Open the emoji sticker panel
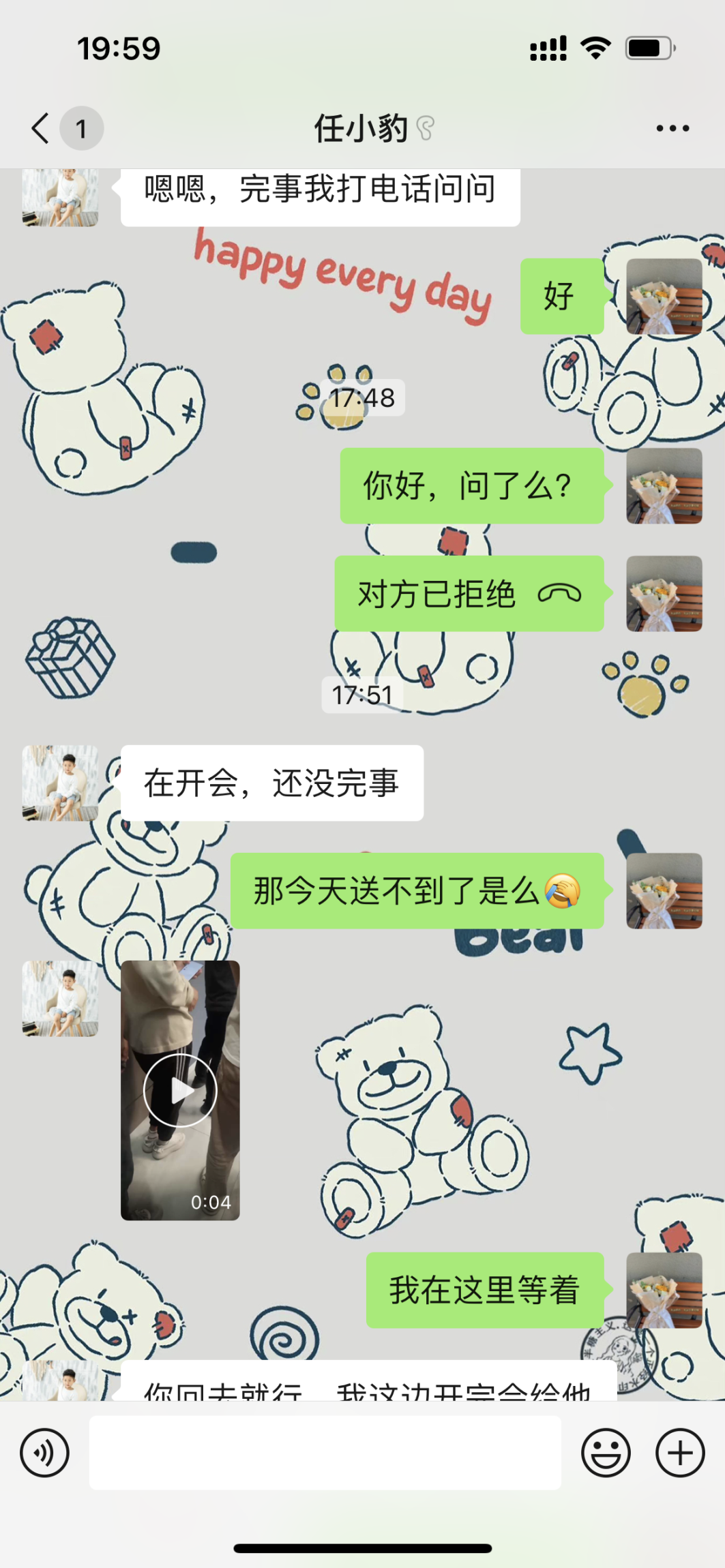Viewport: 725px width, 1568px height. tap(605, 1453)
